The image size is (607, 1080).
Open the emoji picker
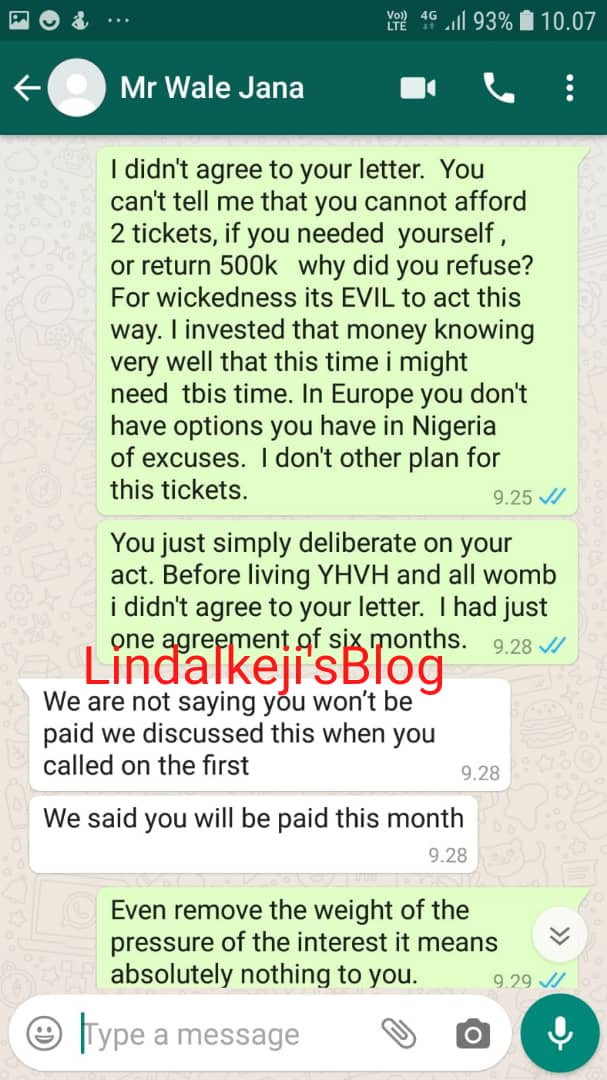pos(44,1033)
